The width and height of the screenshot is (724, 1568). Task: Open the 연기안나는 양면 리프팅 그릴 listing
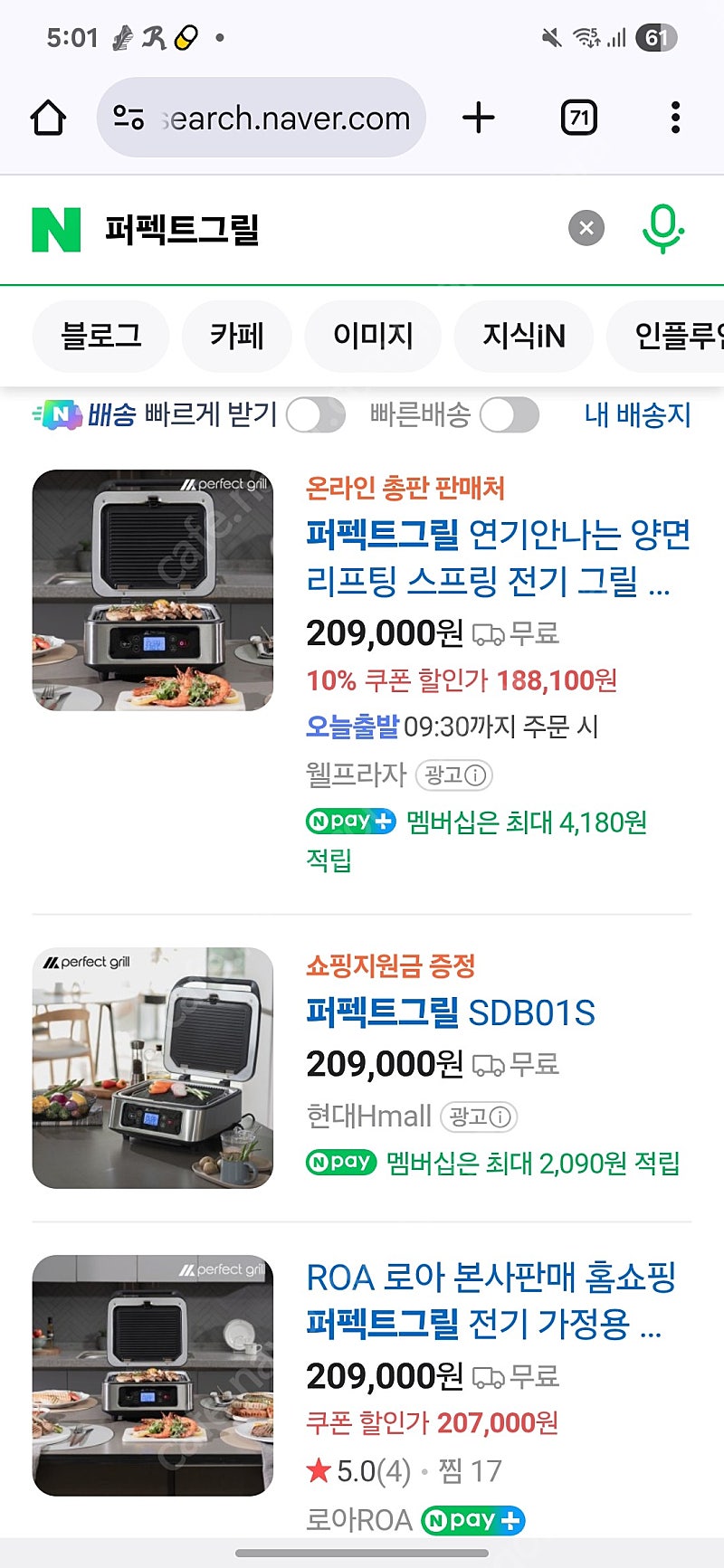pyautogui.click(x=498, y=557)
